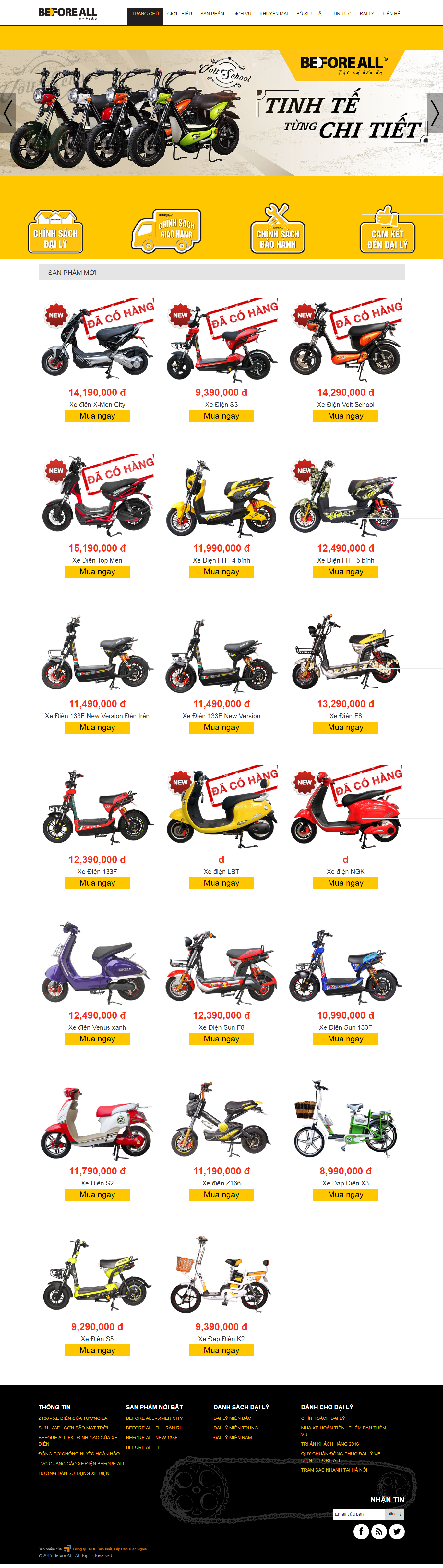The height and width of the screenshot is (1568, 443).
Task: Show previous banner slide arrow
Action: pyautogui.click(x=8, y=113)
